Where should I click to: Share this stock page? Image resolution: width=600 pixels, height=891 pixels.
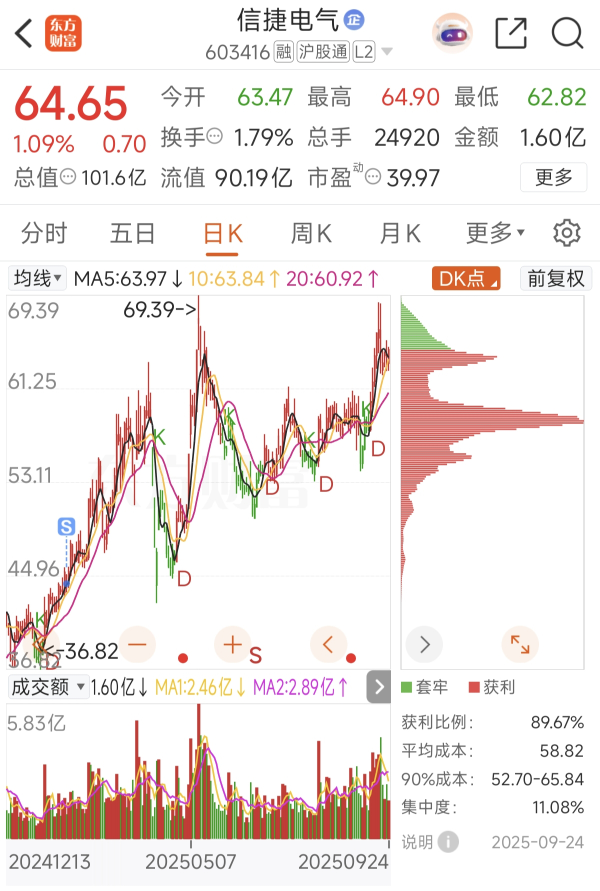click(x=510, y=33)
